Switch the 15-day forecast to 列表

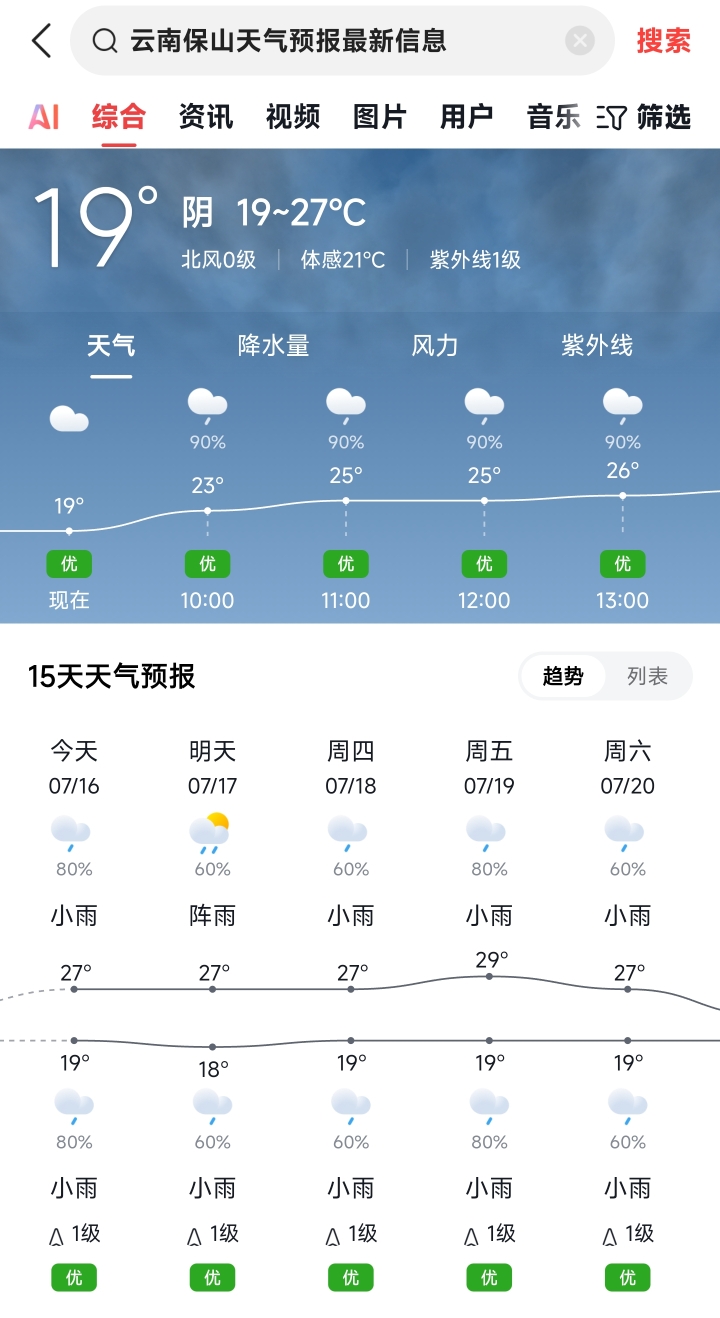click(x=647, y=677)
